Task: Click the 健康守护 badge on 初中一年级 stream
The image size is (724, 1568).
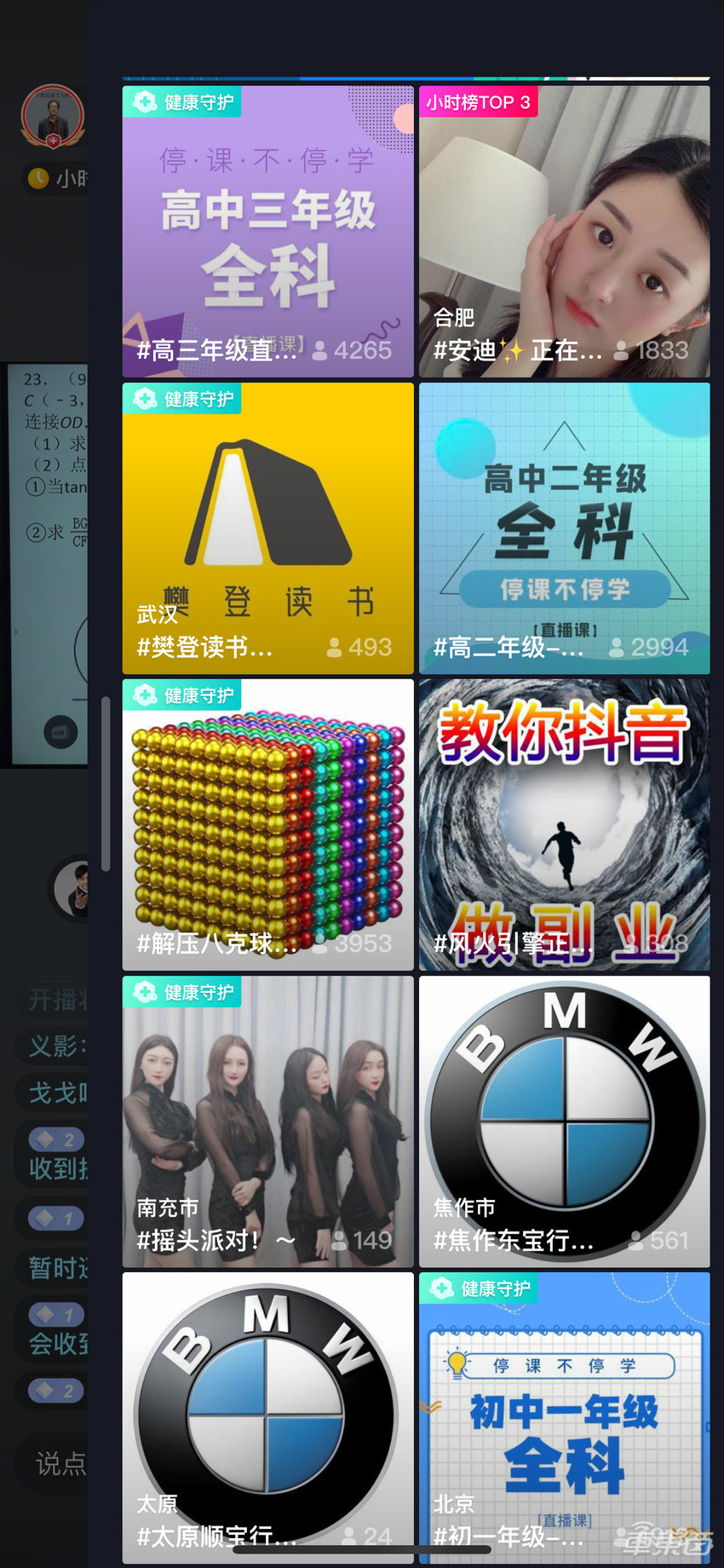Action: click(479, 1289)
